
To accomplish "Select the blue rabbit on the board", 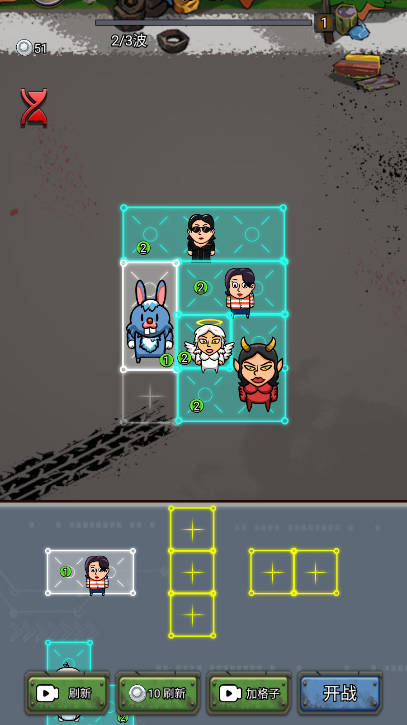I will [x=149, y=320].
